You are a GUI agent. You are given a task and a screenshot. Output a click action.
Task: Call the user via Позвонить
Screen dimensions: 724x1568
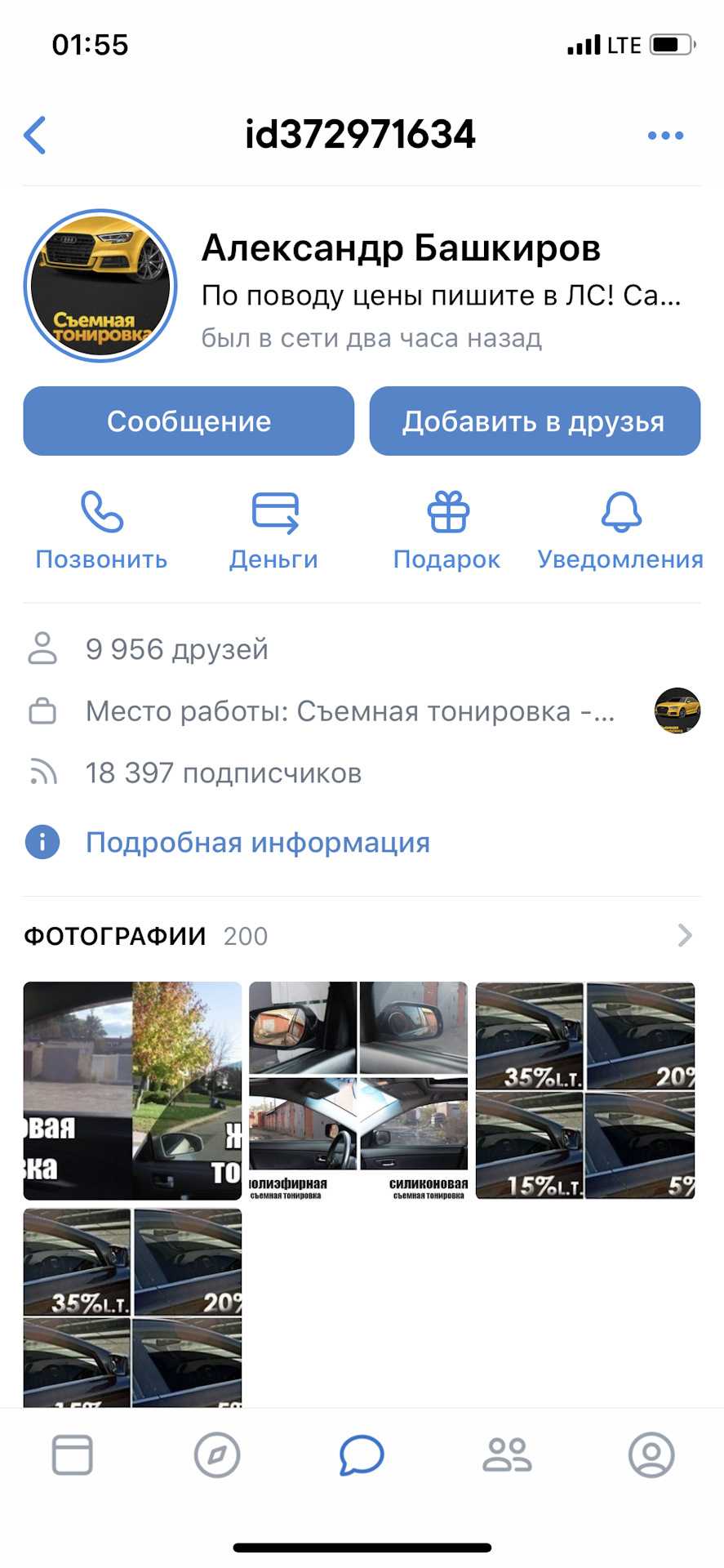click(x=101, y=531)
